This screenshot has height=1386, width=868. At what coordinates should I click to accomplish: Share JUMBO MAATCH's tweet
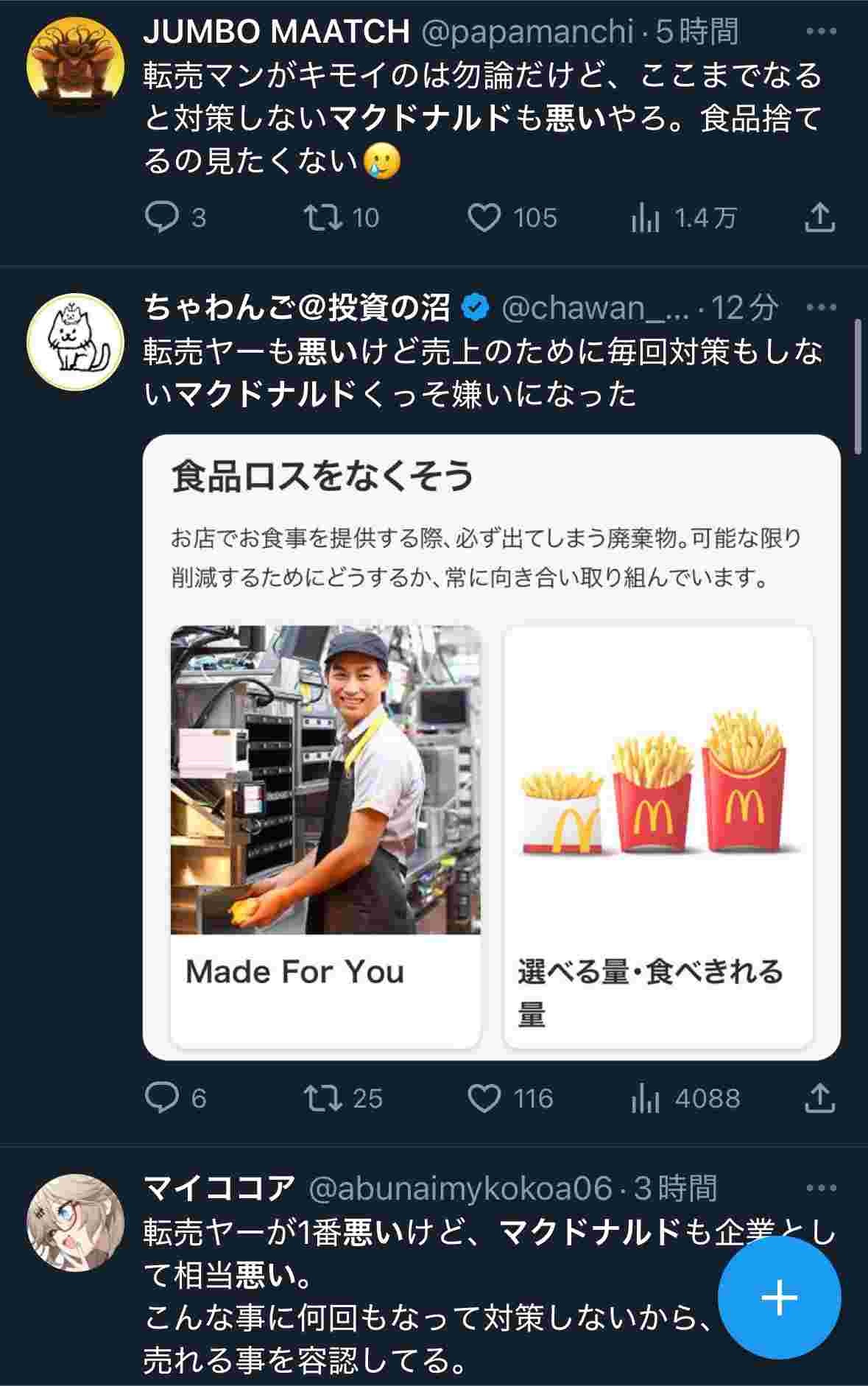819,217
